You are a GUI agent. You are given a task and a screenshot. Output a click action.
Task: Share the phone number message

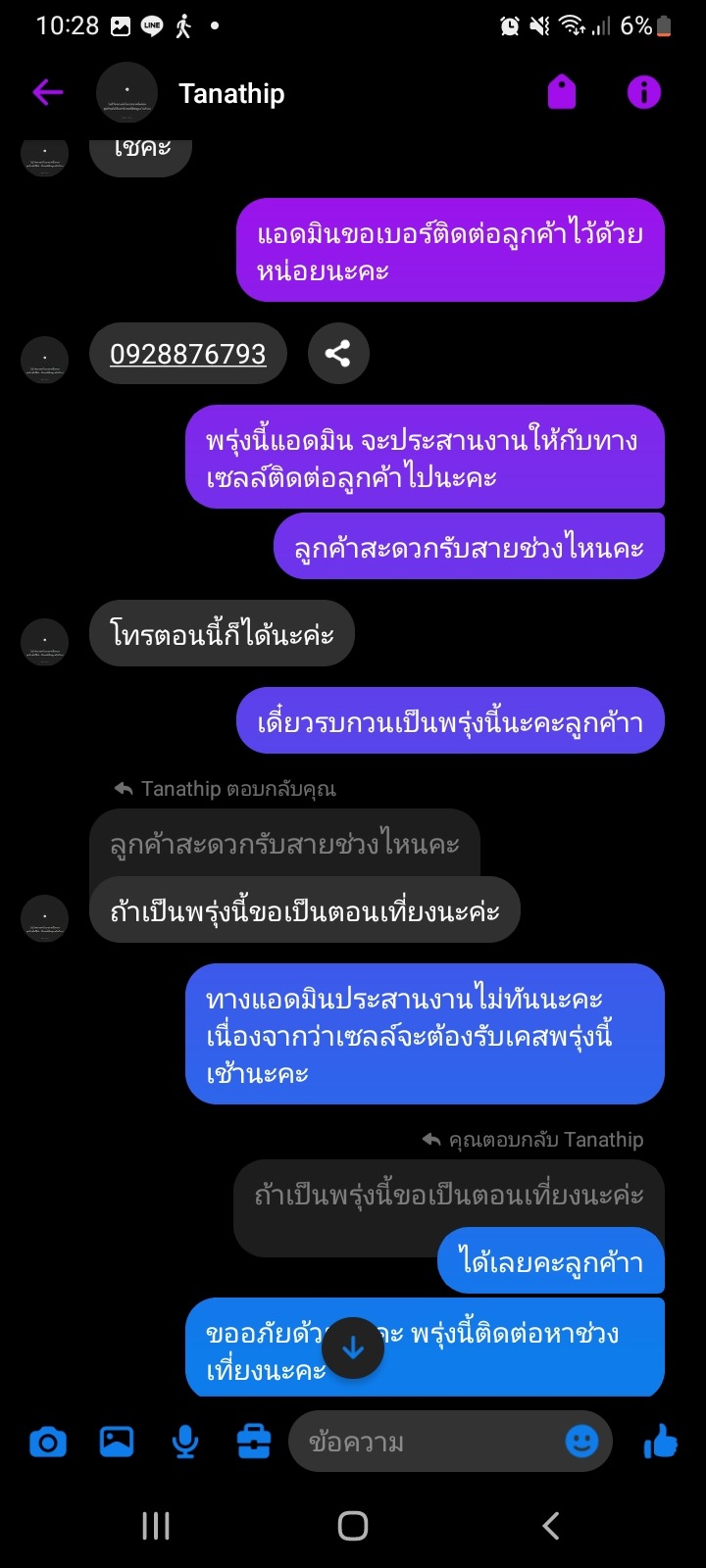338,354
